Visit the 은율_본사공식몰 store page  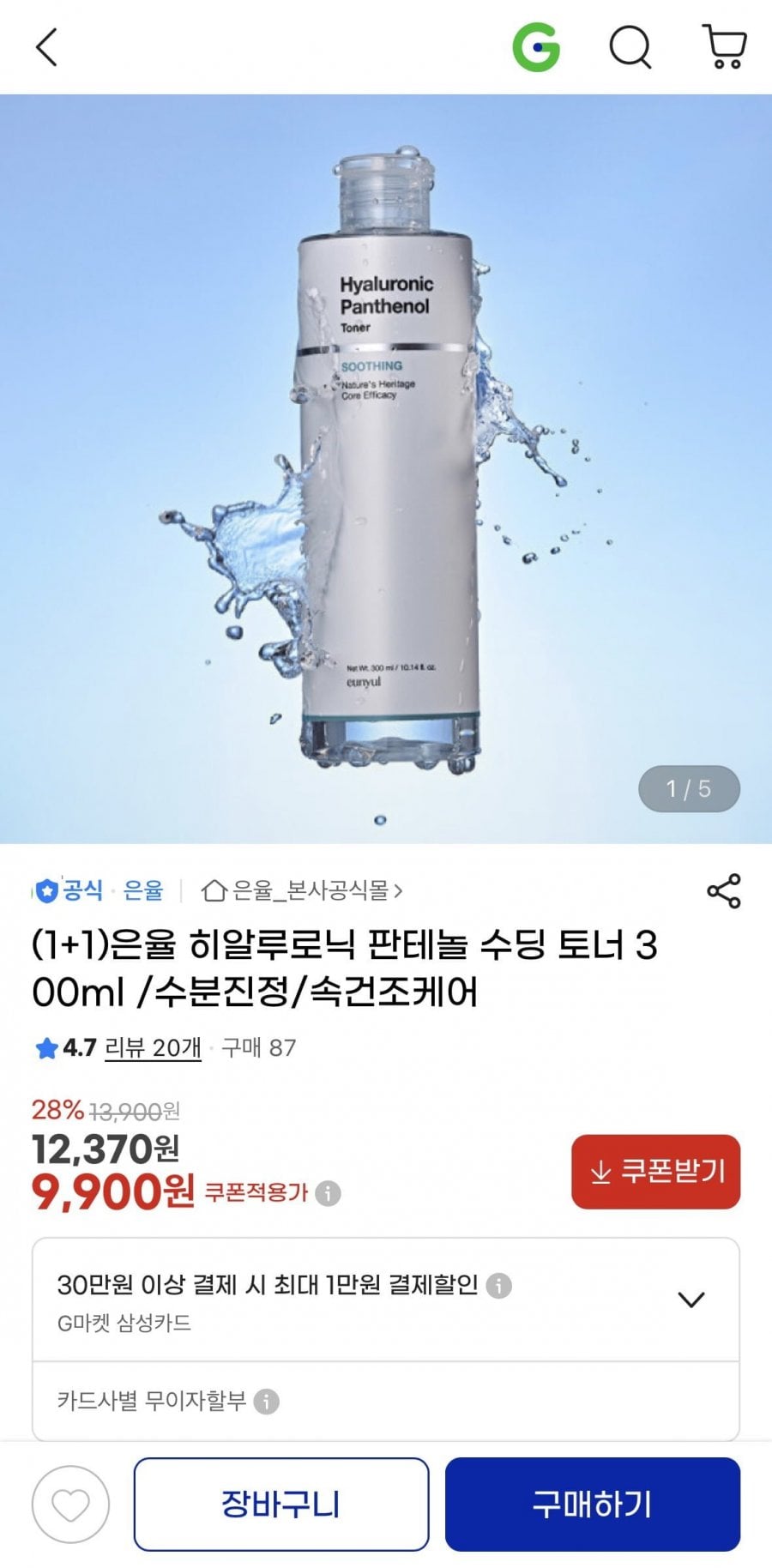click(x=302, y=891)
